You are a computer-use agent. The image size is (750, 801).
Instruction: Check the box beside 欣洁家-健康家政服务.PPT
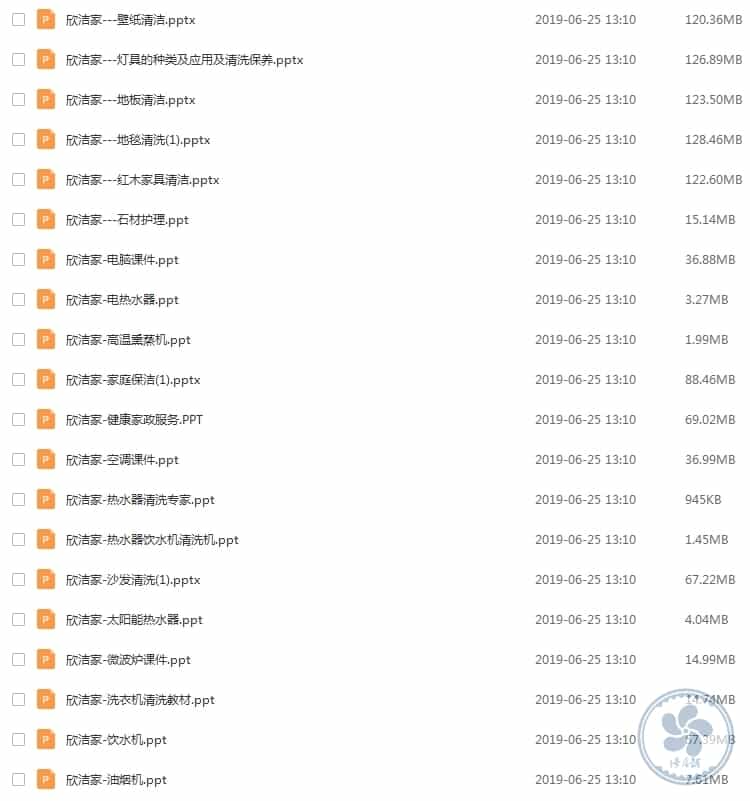point(18,419)
